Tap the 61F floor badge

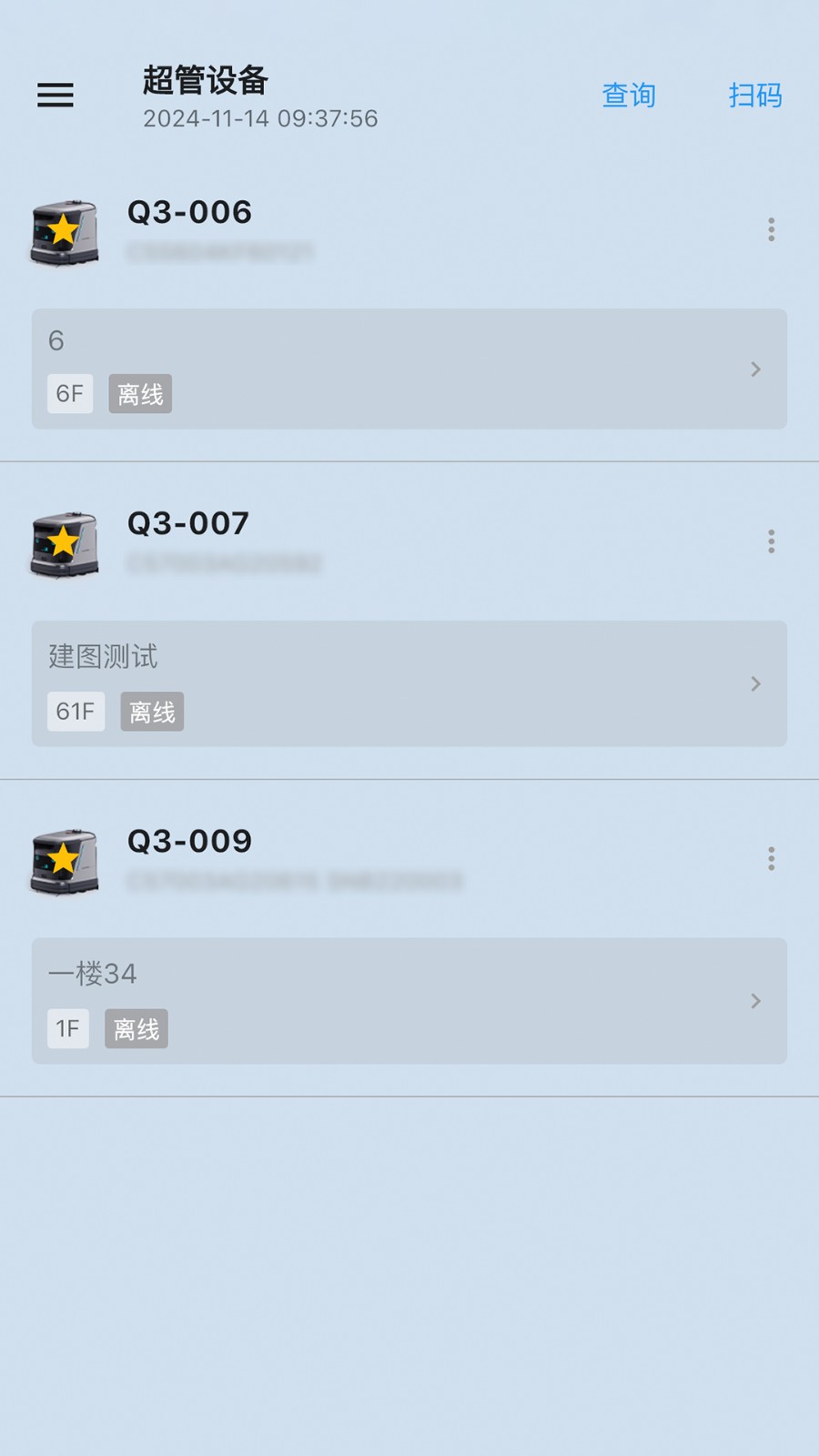75,712
